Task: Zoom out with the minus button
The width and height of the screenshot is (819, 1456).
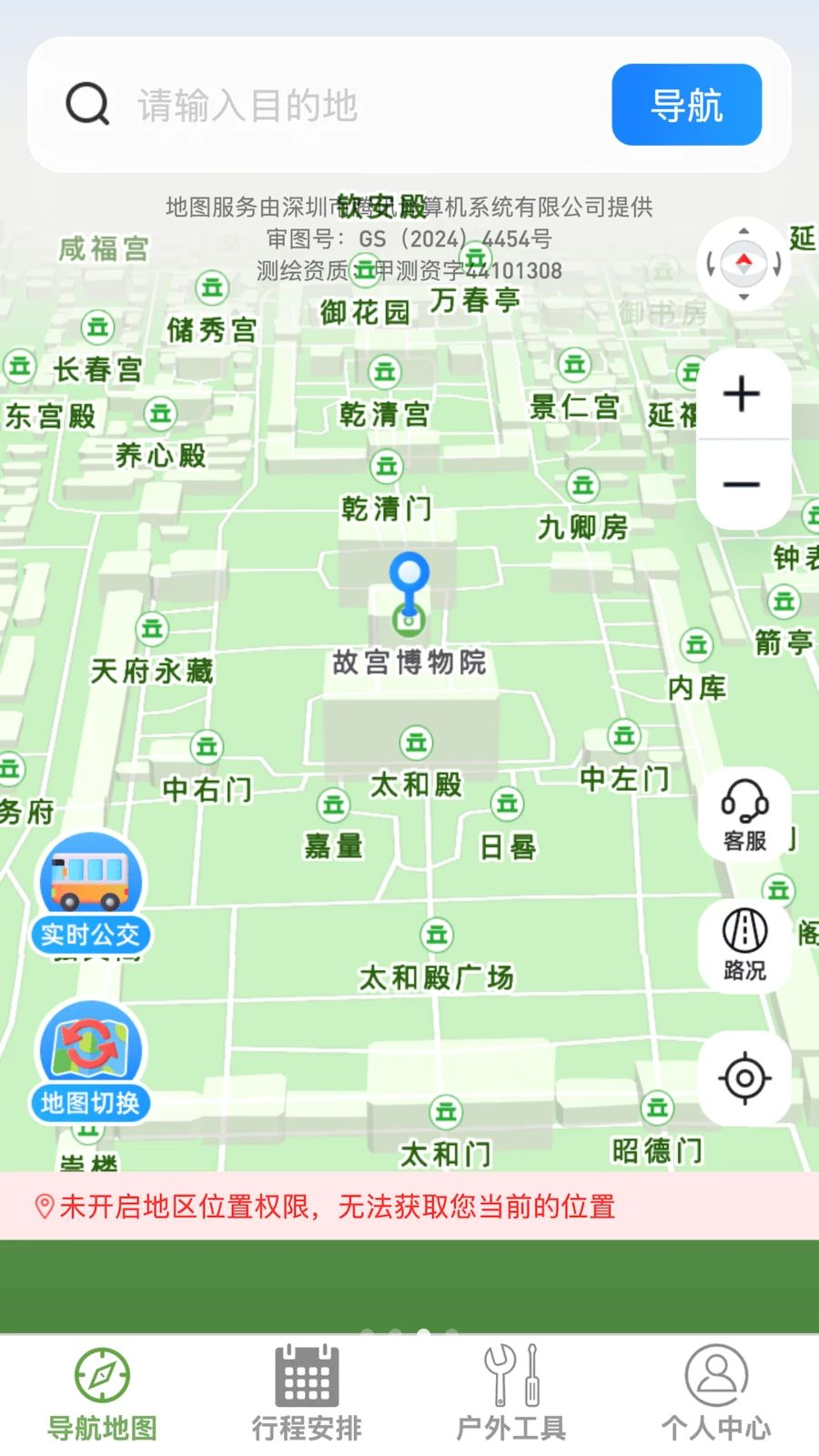Action: pyautogui.click(x=743, y=484)
